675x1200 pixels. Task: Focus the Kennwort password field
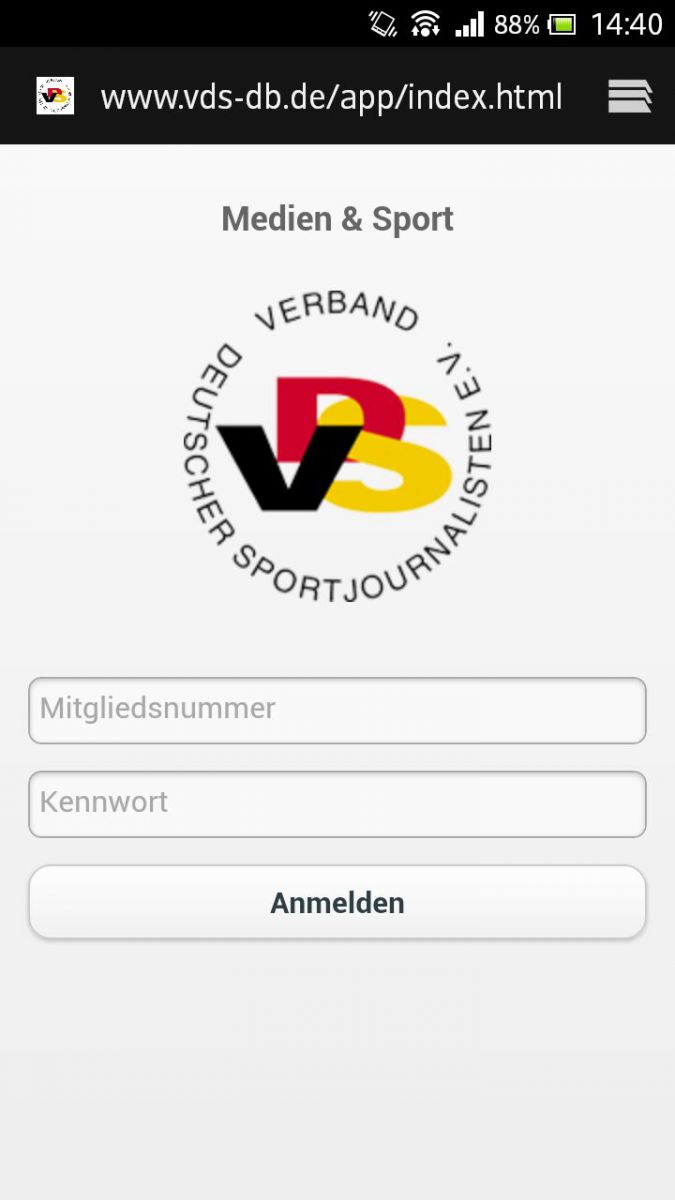[x=337, y=804]
